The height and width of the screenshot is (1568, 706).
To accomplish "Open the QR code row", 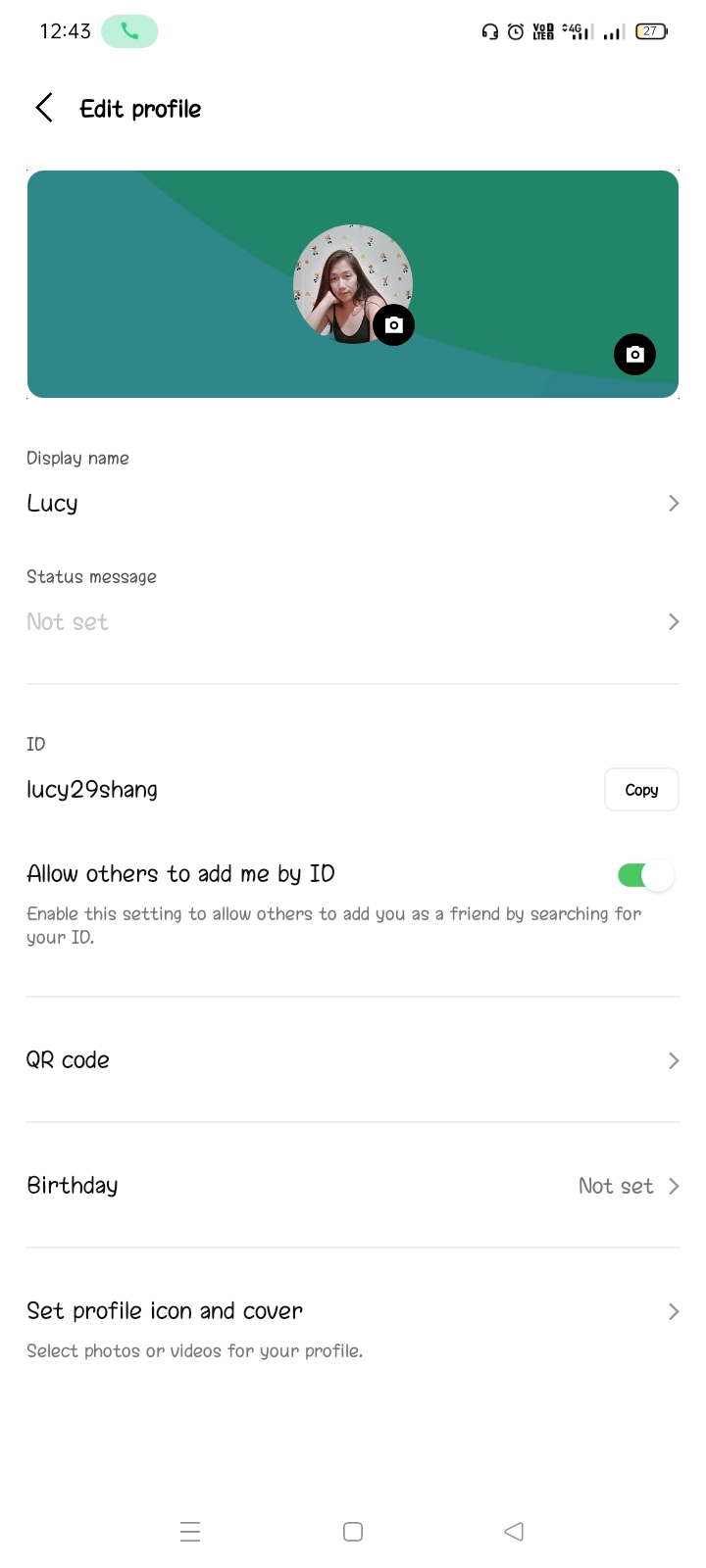I will tap(353, 1060).
